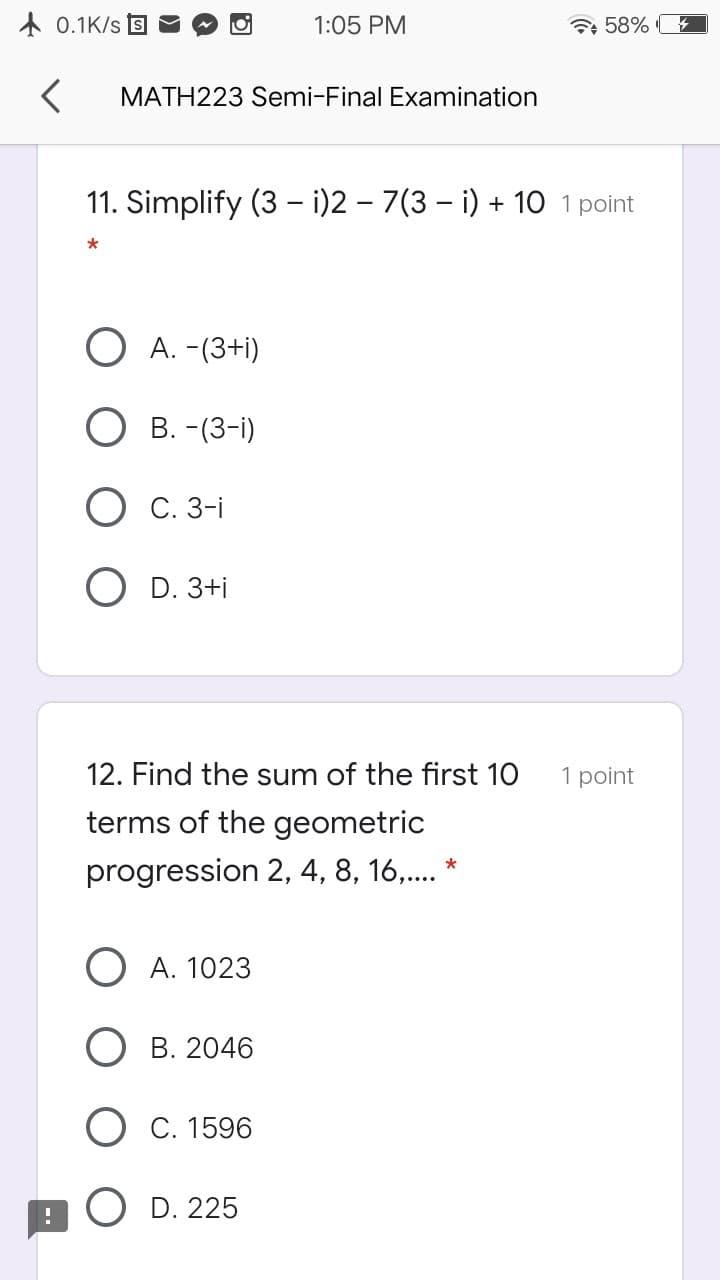Tap the 1:05 PM clock display
720x1280 pixels.
coord(359,24)
